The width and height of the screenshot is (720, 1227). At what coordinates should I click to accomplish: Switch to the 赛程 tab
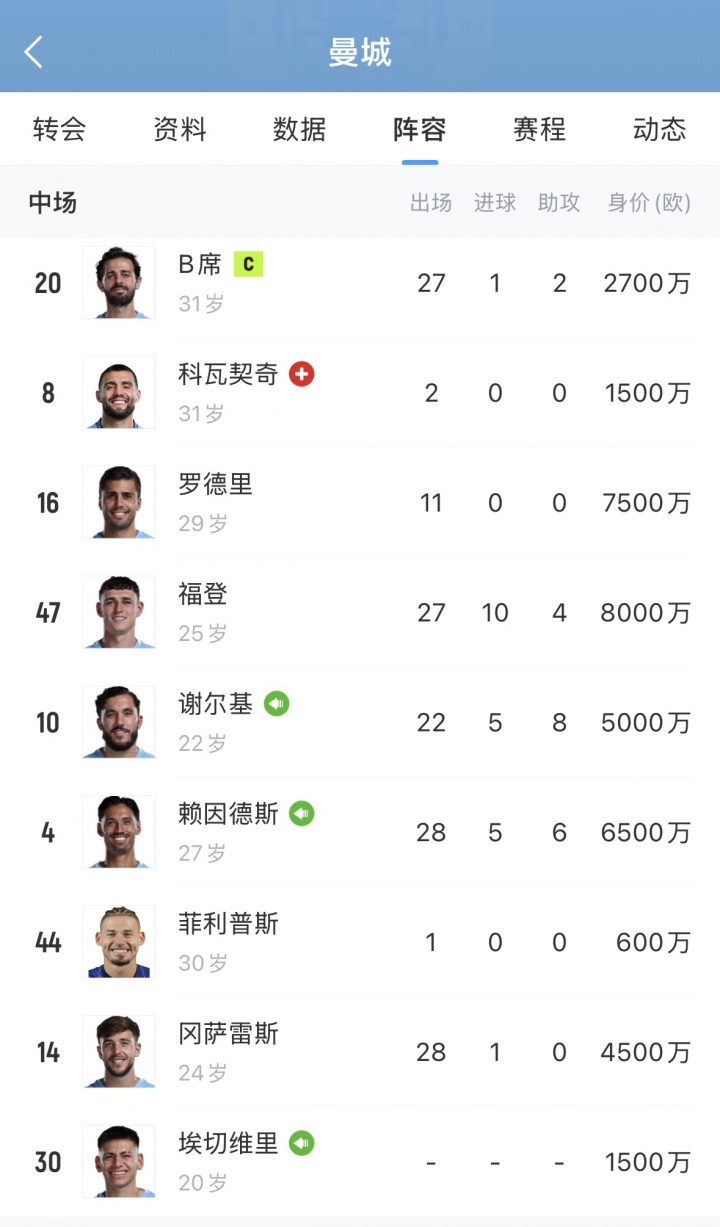click(540, 129)
